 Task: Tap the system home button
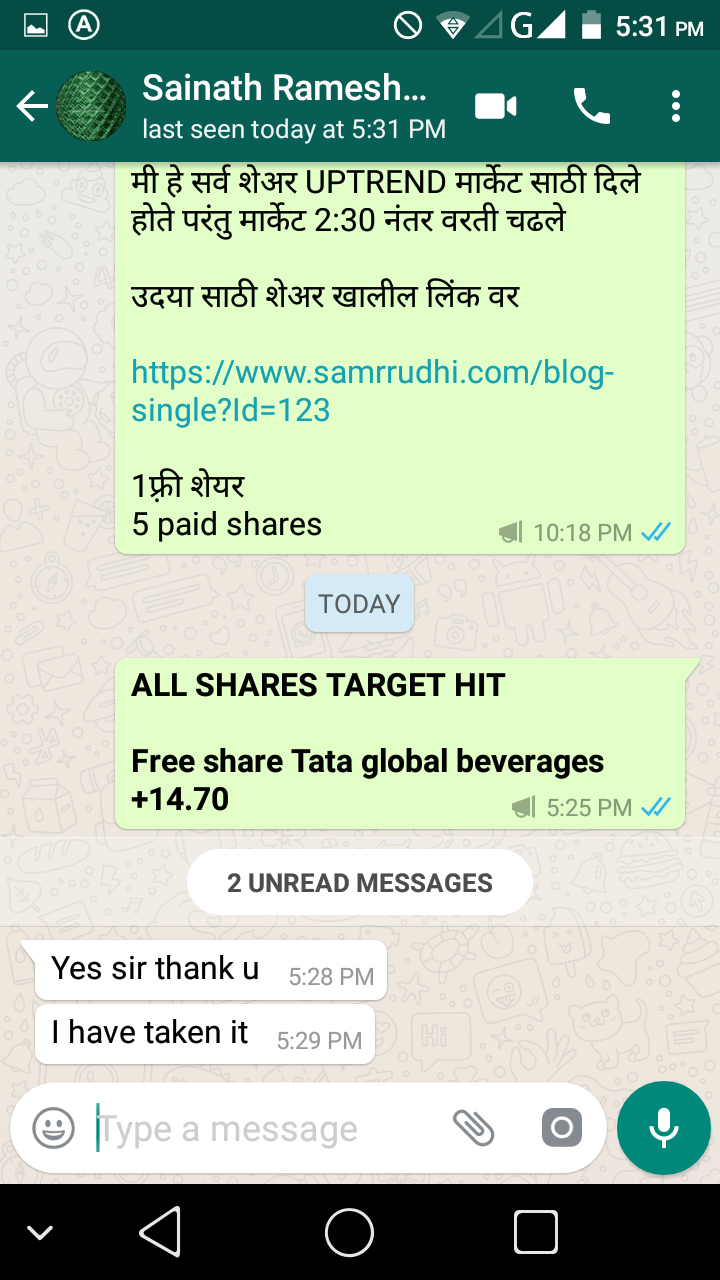349,1231
